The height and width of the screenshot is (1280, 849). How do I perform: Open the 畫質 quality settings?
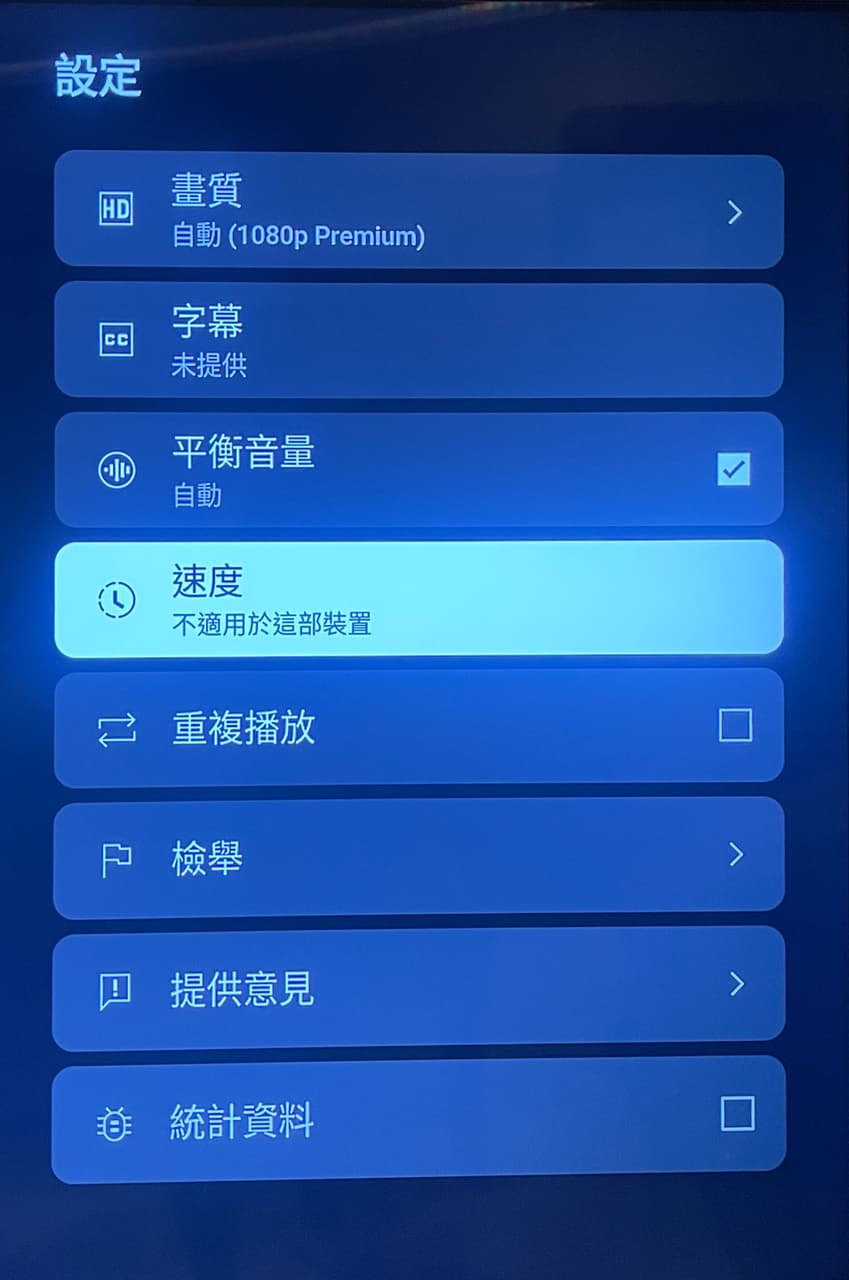[418, 210]
